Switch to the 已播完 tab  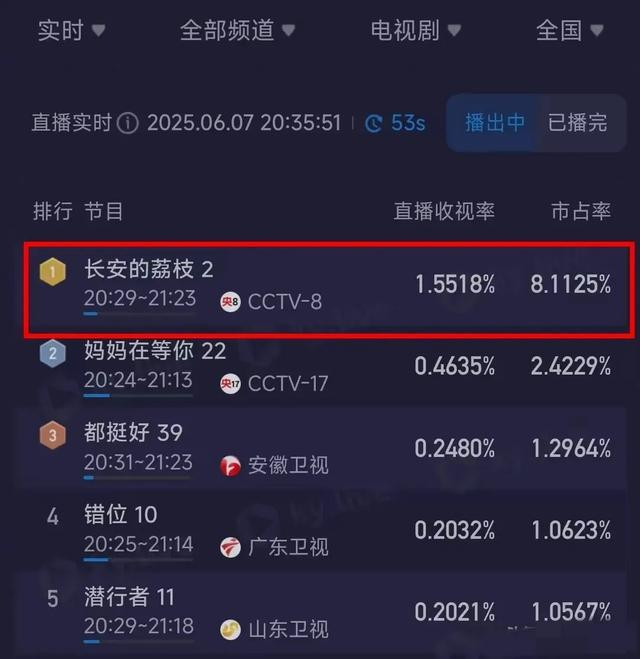[577, 123]
